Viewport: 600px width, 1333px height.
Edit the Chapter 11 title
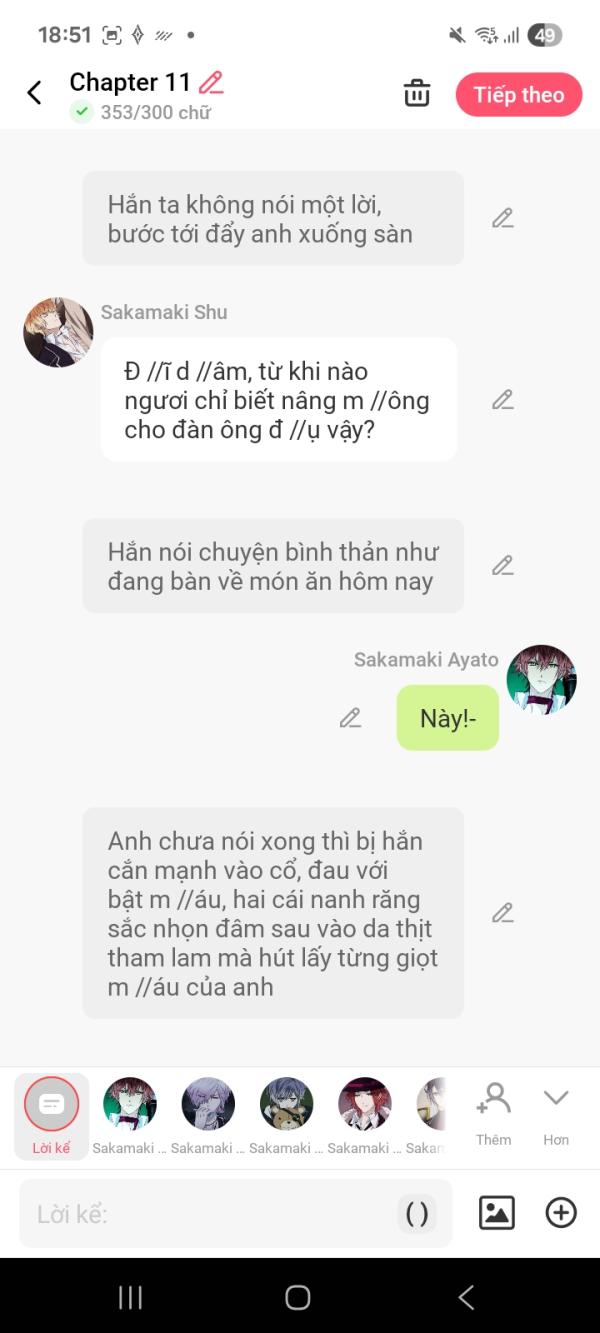pos(211,82)
